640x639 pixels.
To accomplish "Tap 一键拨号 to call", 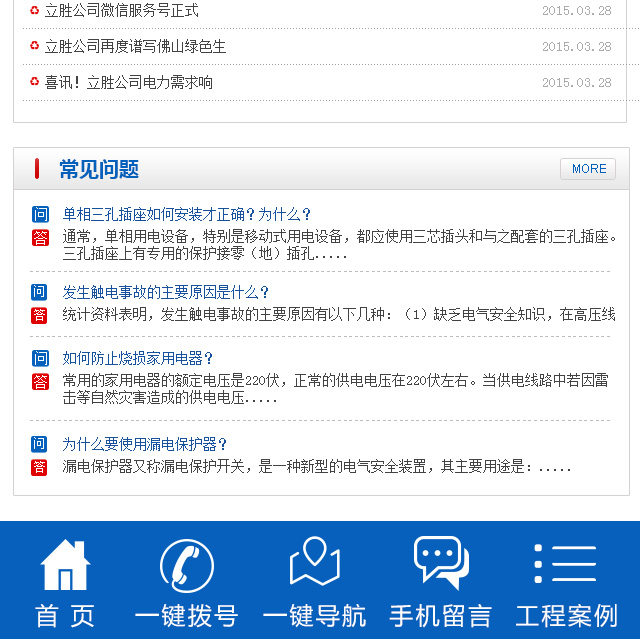I will pos(187,583).
